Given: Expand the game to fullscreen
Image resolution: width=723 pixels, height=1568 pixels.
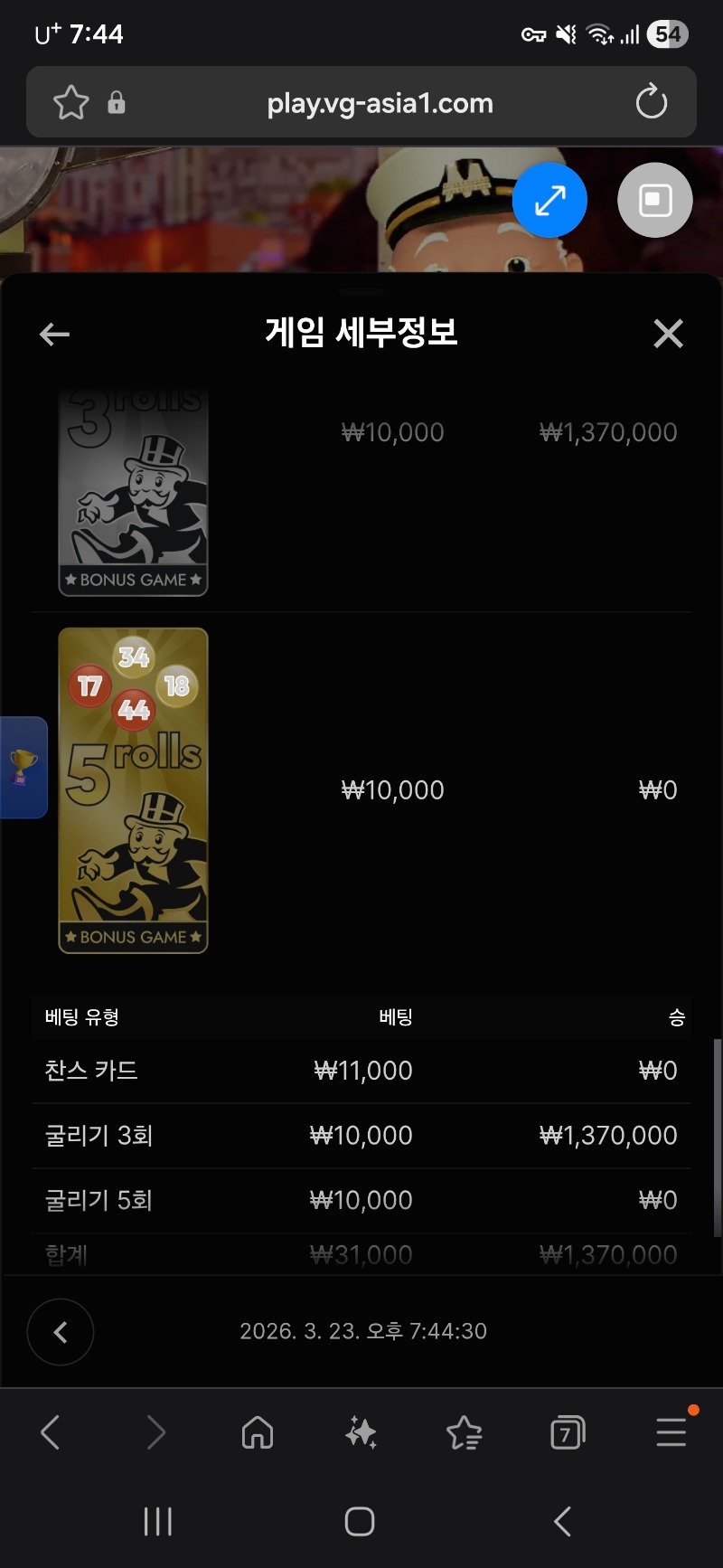Looking at the screenshot, I should [x=549, y=200].
